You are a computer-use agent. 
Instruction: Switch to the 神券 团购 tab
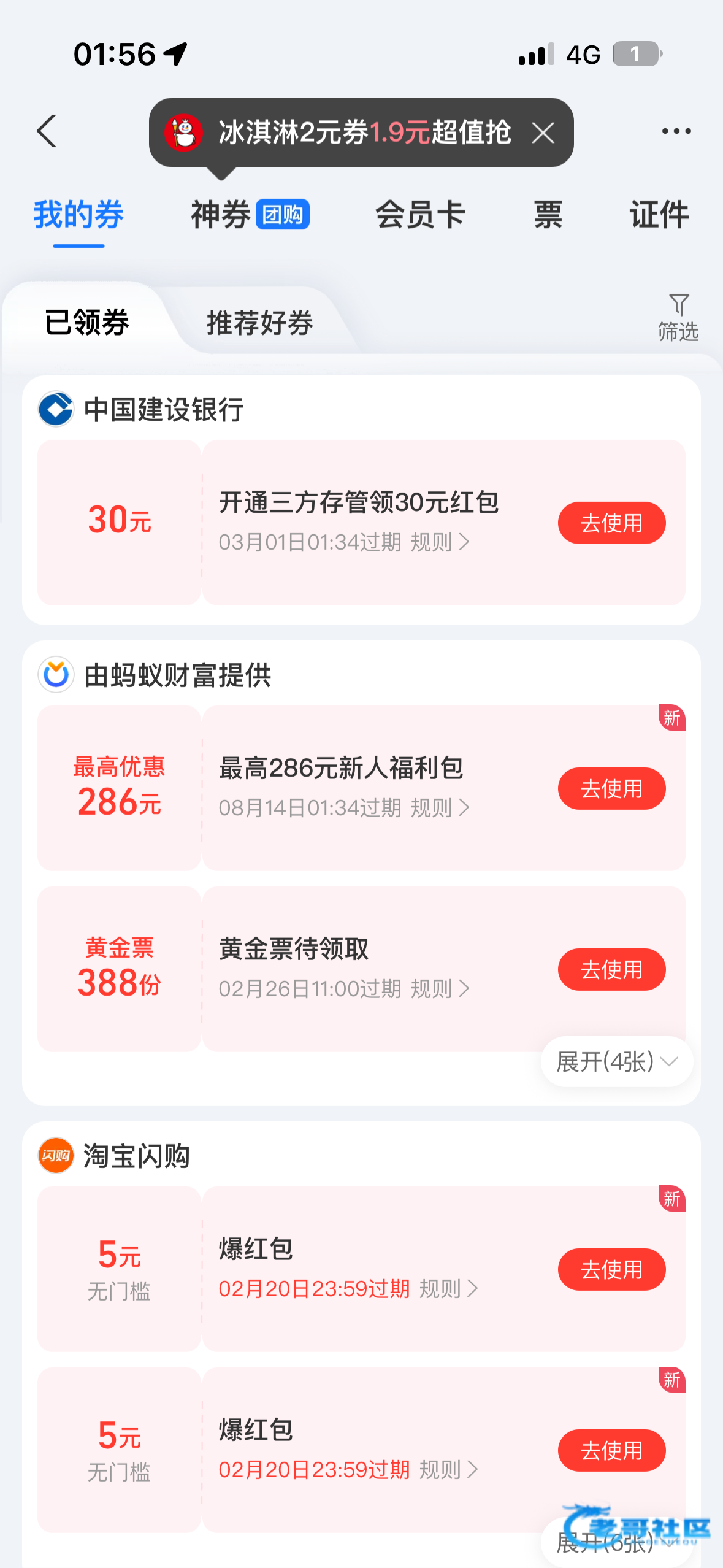(x=250, y=215)
